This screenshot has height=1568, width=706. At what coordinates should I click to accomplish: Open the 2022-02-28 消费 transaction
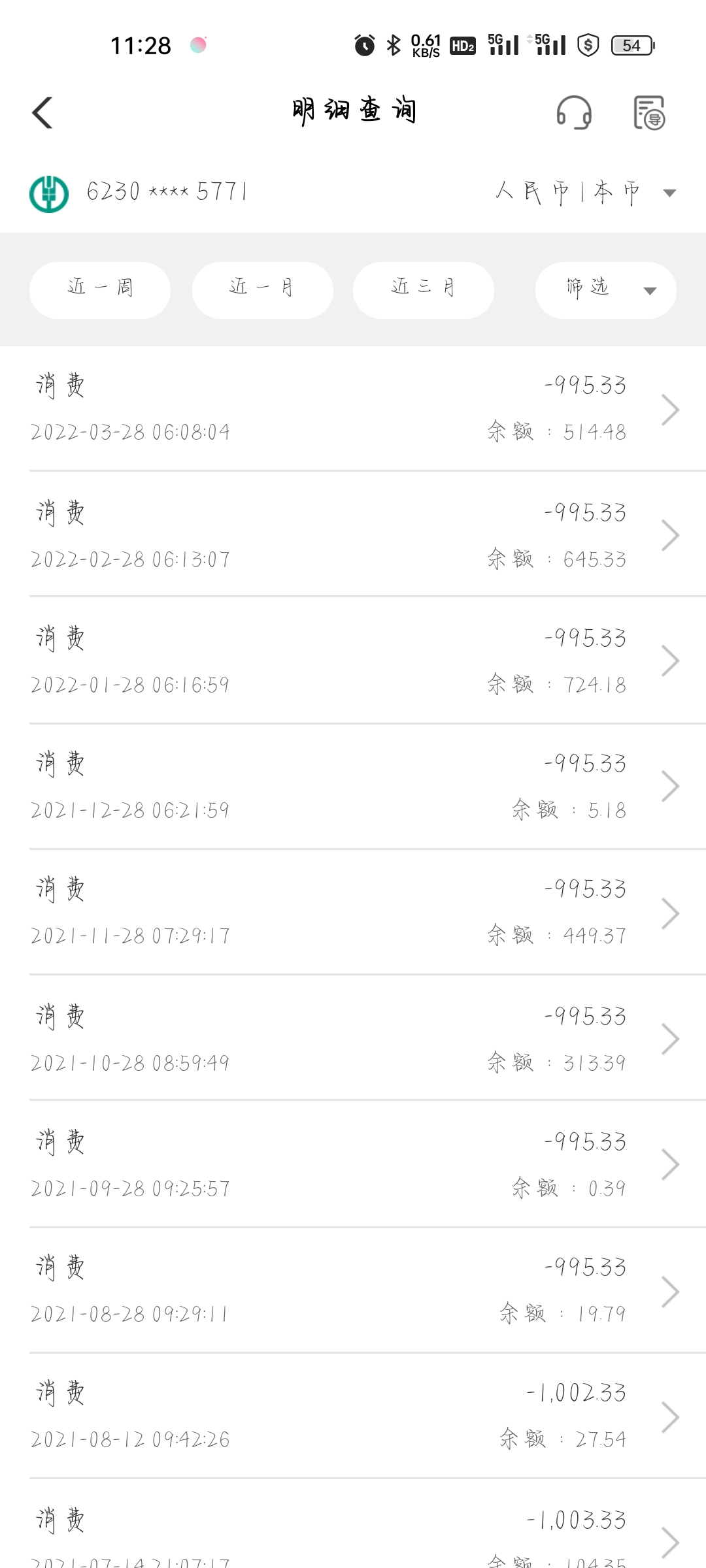coord(353,535)
